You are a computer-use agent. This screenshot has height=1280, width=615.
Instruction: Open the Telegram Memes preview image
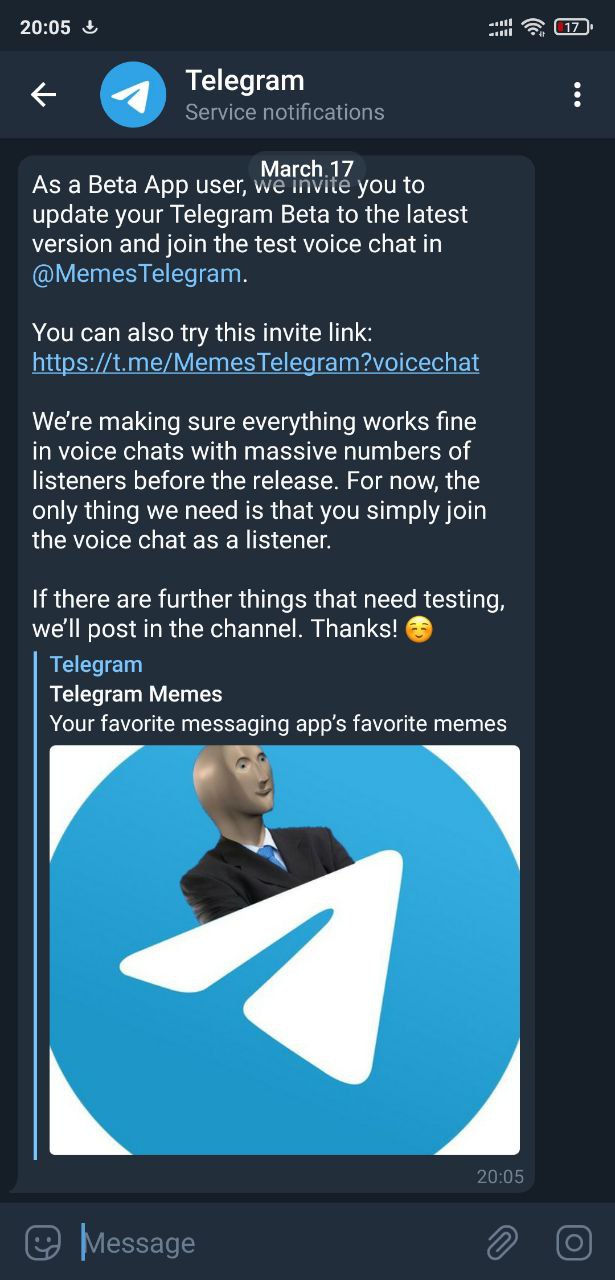284,949
